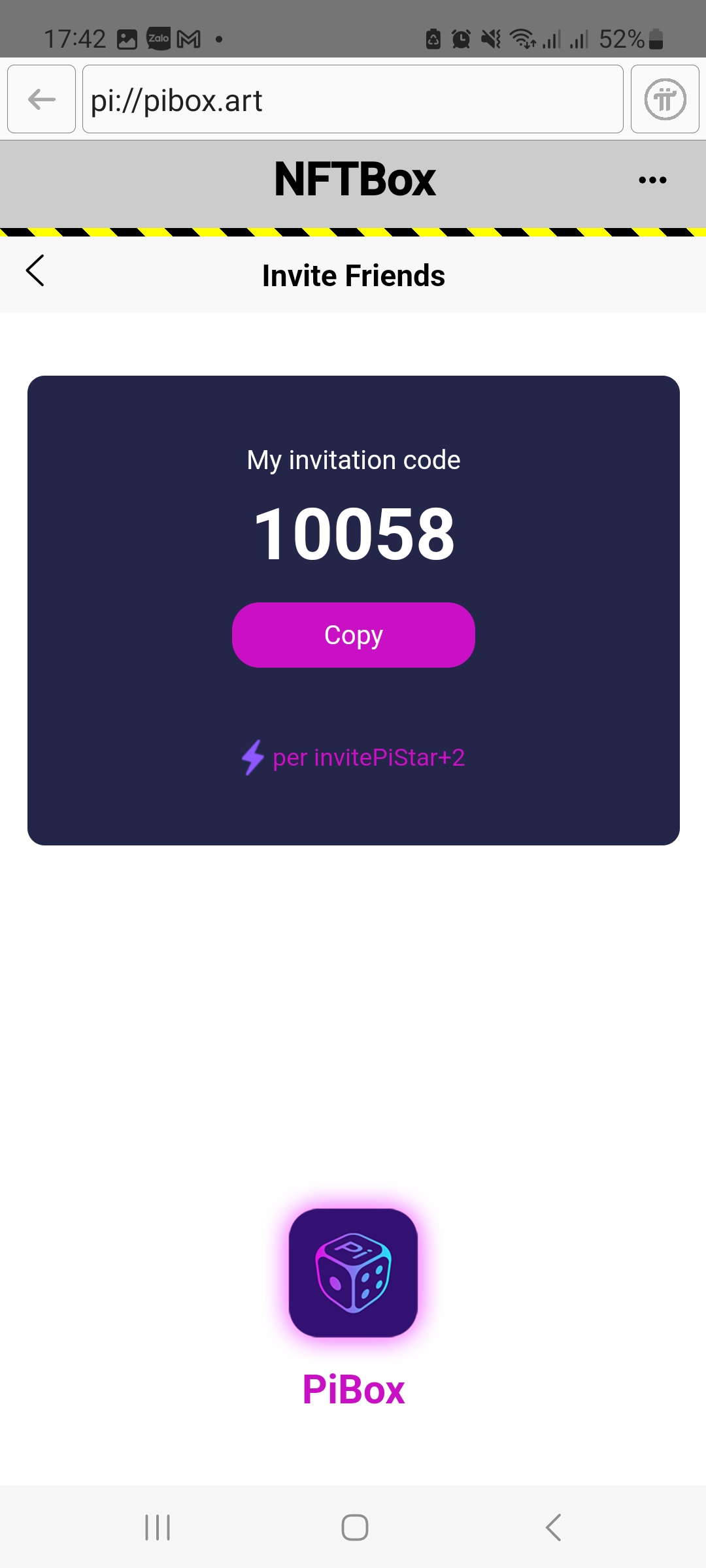The width and height of the screenshot is (706, 1568).
Task: Go back from Invite Friends page
Action: [35, 270]
